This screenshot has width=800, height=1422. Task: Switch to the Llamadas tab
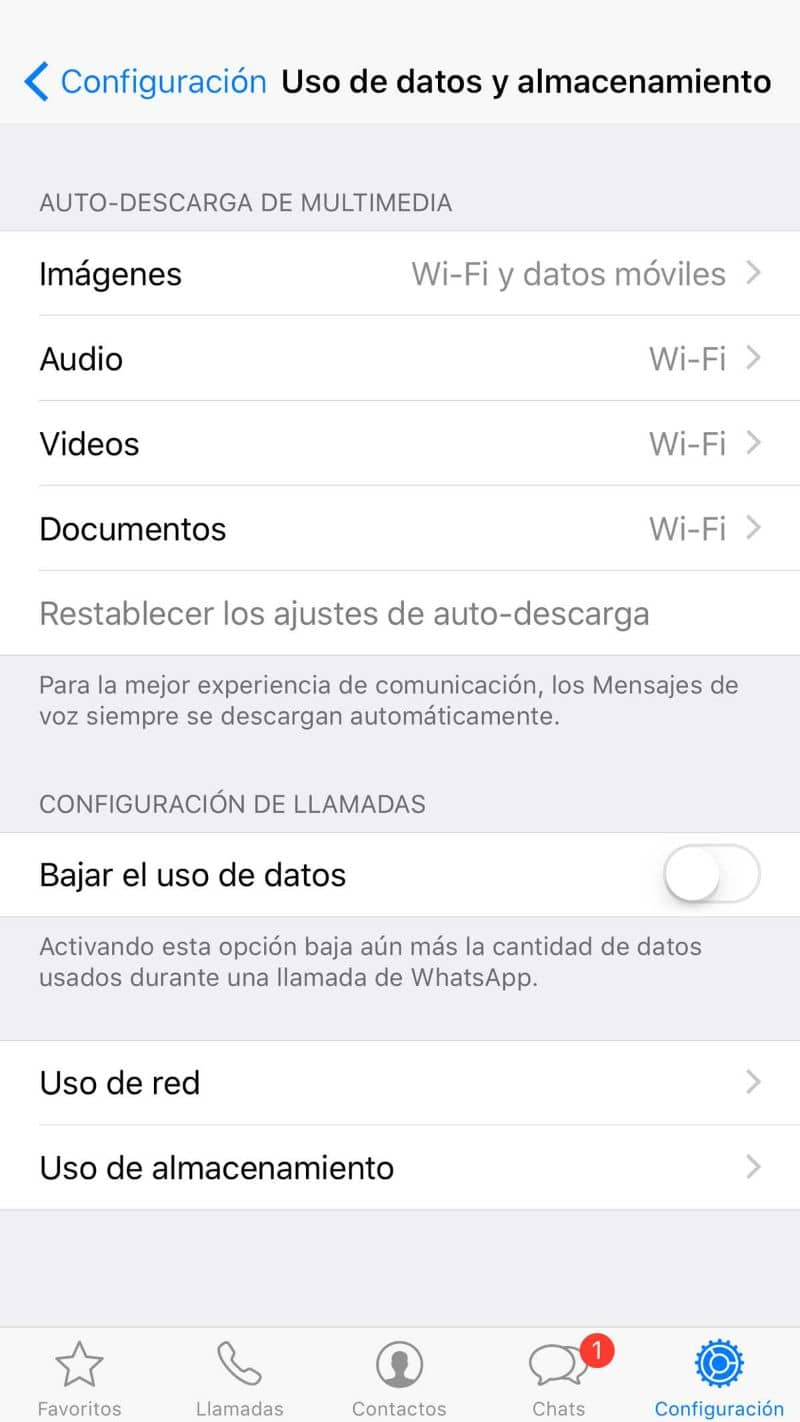[239, 1378]
